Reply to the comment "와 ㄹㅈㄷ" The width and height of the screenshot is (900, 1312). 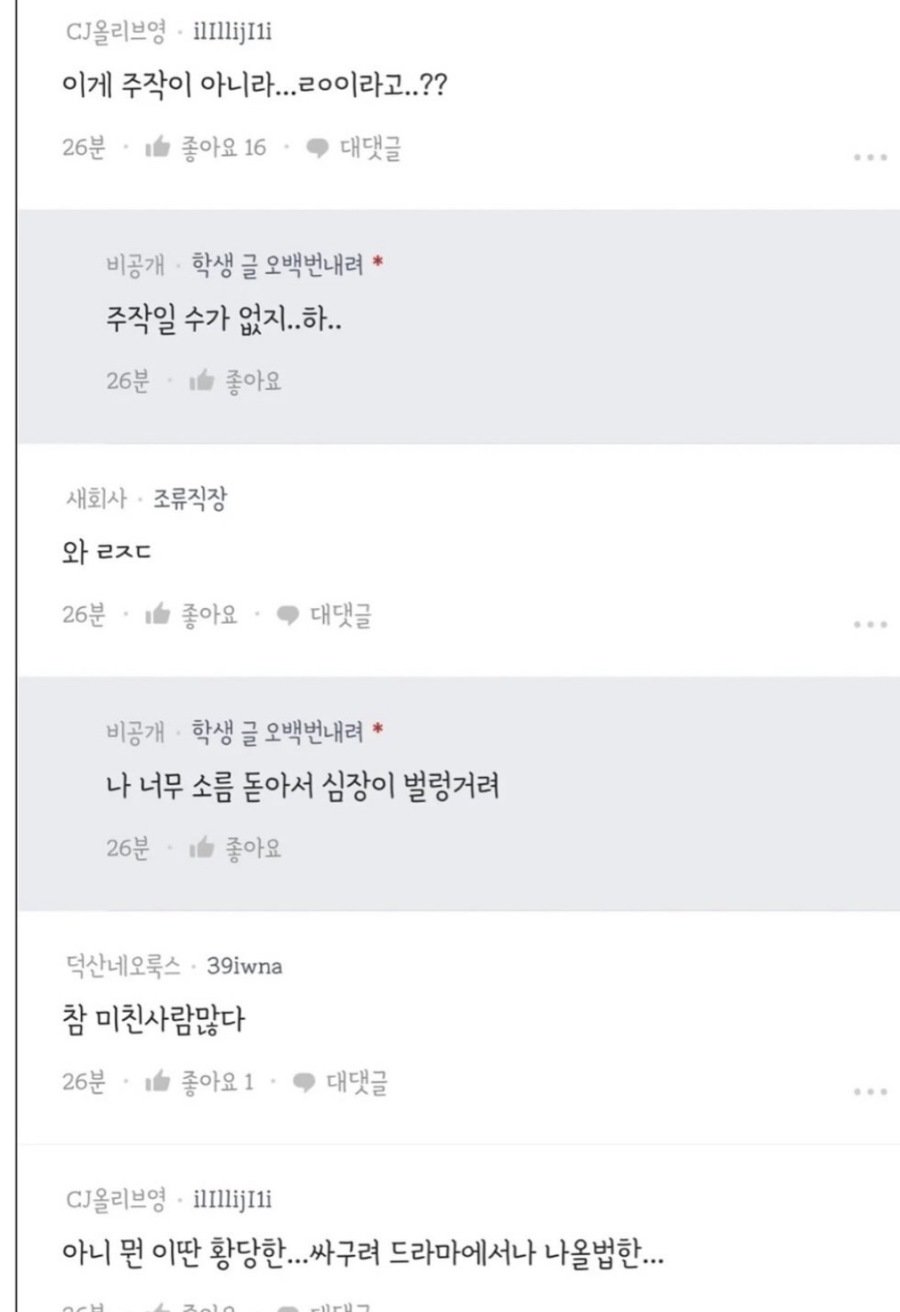click(x=324, y=615)
